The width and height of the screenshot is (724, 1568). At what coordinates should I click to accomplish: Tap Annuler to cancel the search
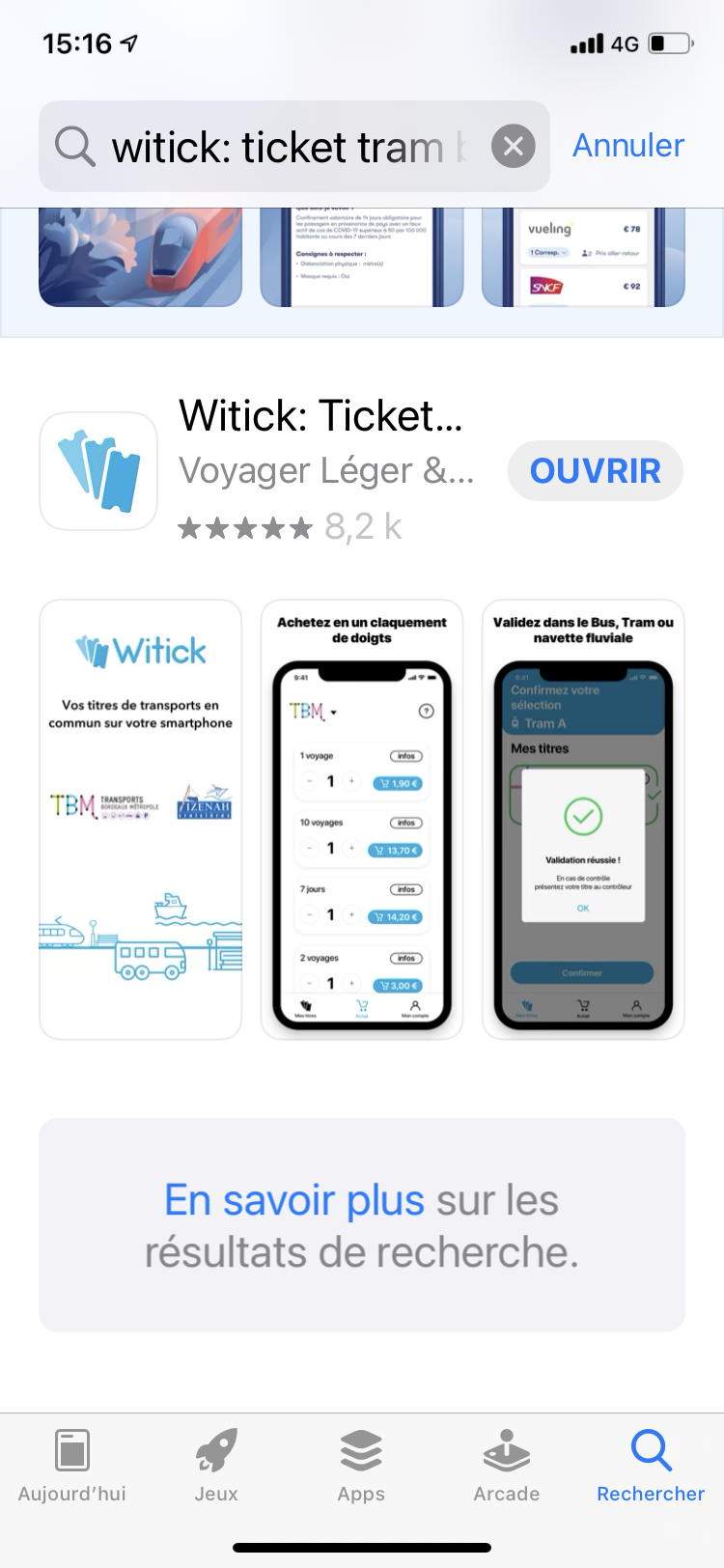[628, 146]
